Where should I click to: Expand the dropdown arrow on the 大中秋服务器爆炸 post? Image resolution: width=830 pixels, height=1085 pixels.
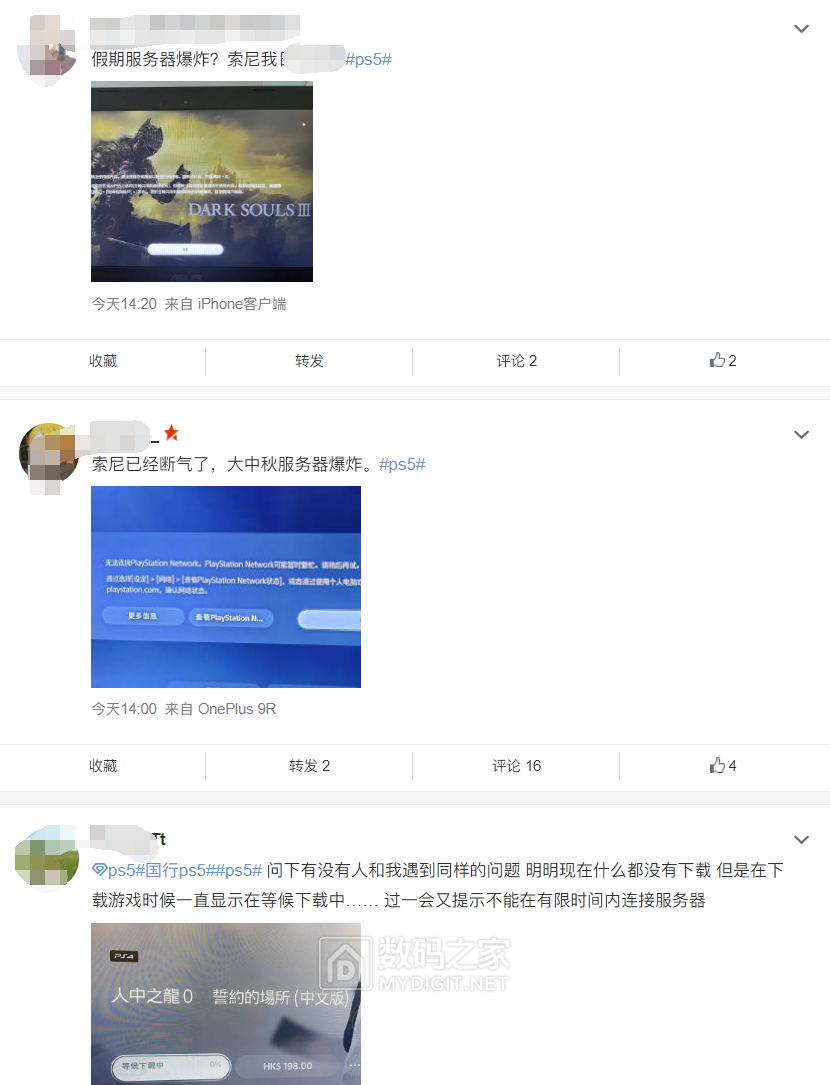click(x=801, y=435)
